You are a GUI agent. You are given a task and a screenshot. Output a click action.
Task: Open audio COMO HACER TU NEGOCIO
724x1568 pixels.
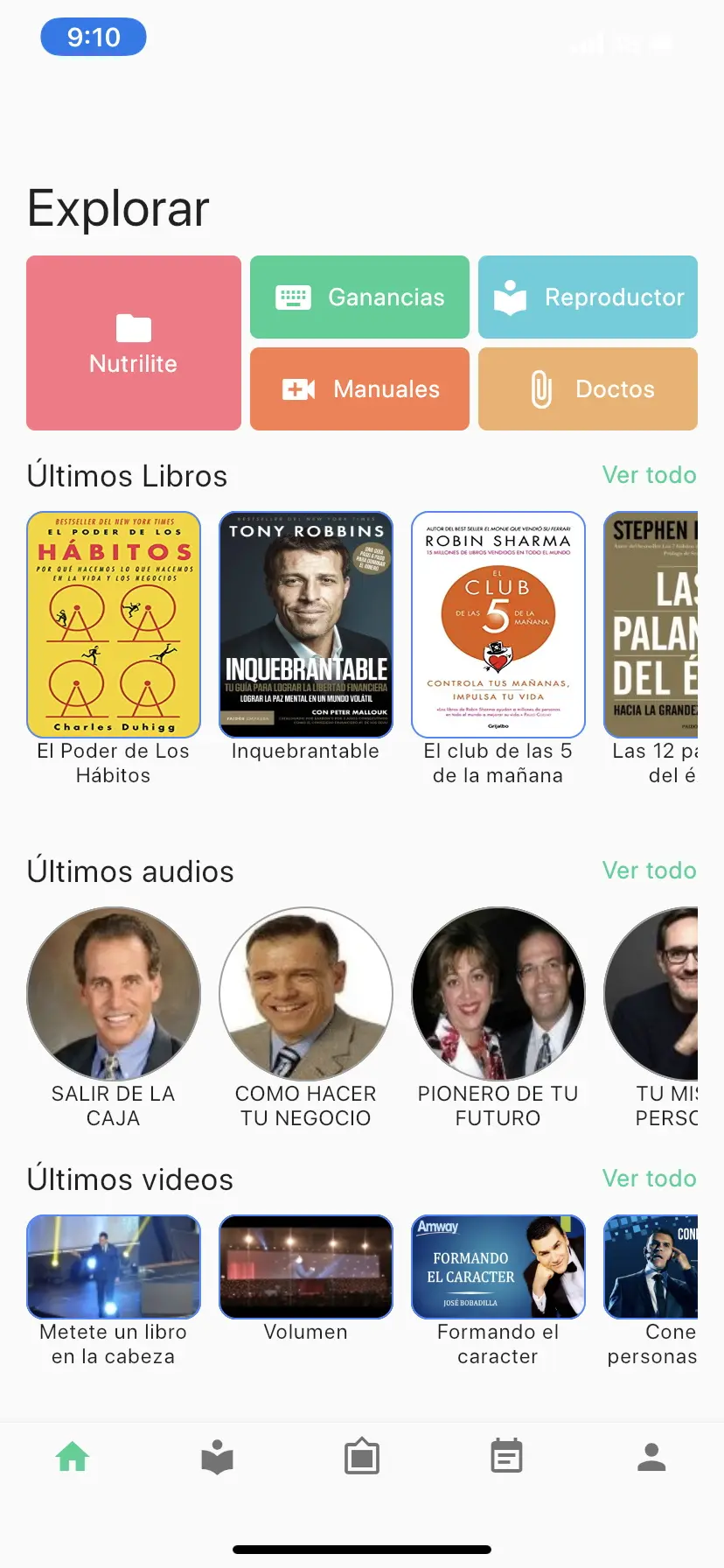[x=306, y=994]
